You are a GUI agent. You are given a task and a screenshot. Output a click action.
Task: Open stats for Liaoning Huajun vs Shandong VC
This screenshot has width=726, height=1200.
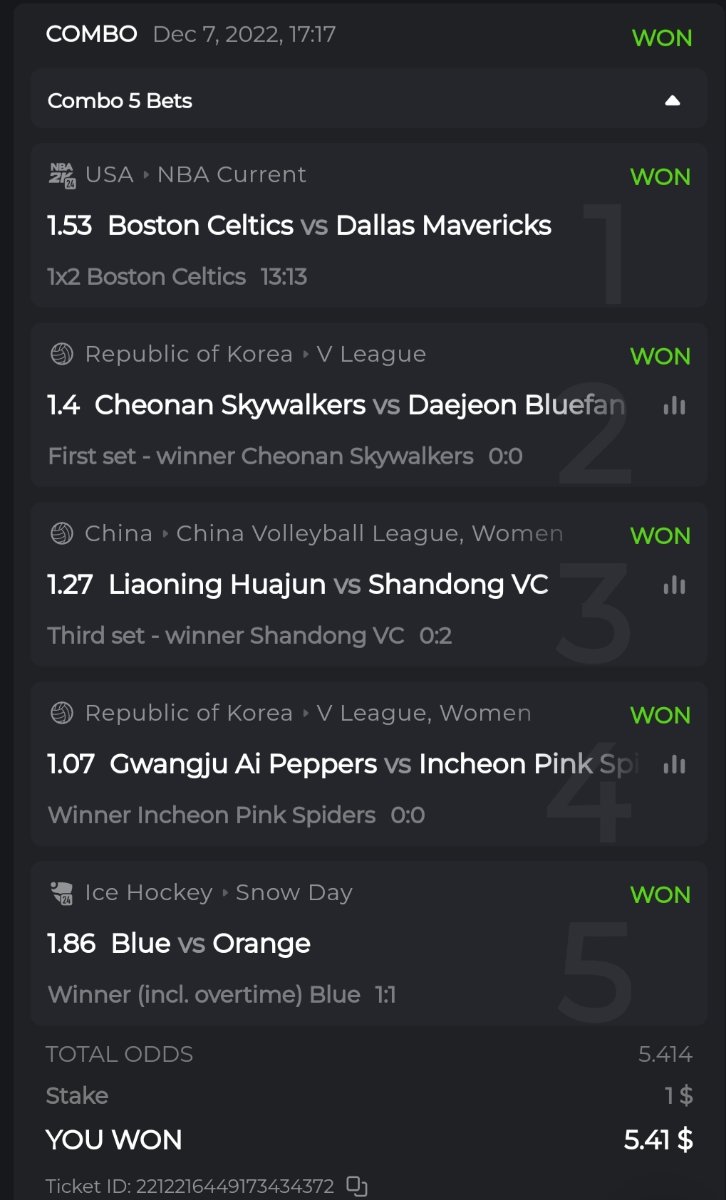[674, 585]
